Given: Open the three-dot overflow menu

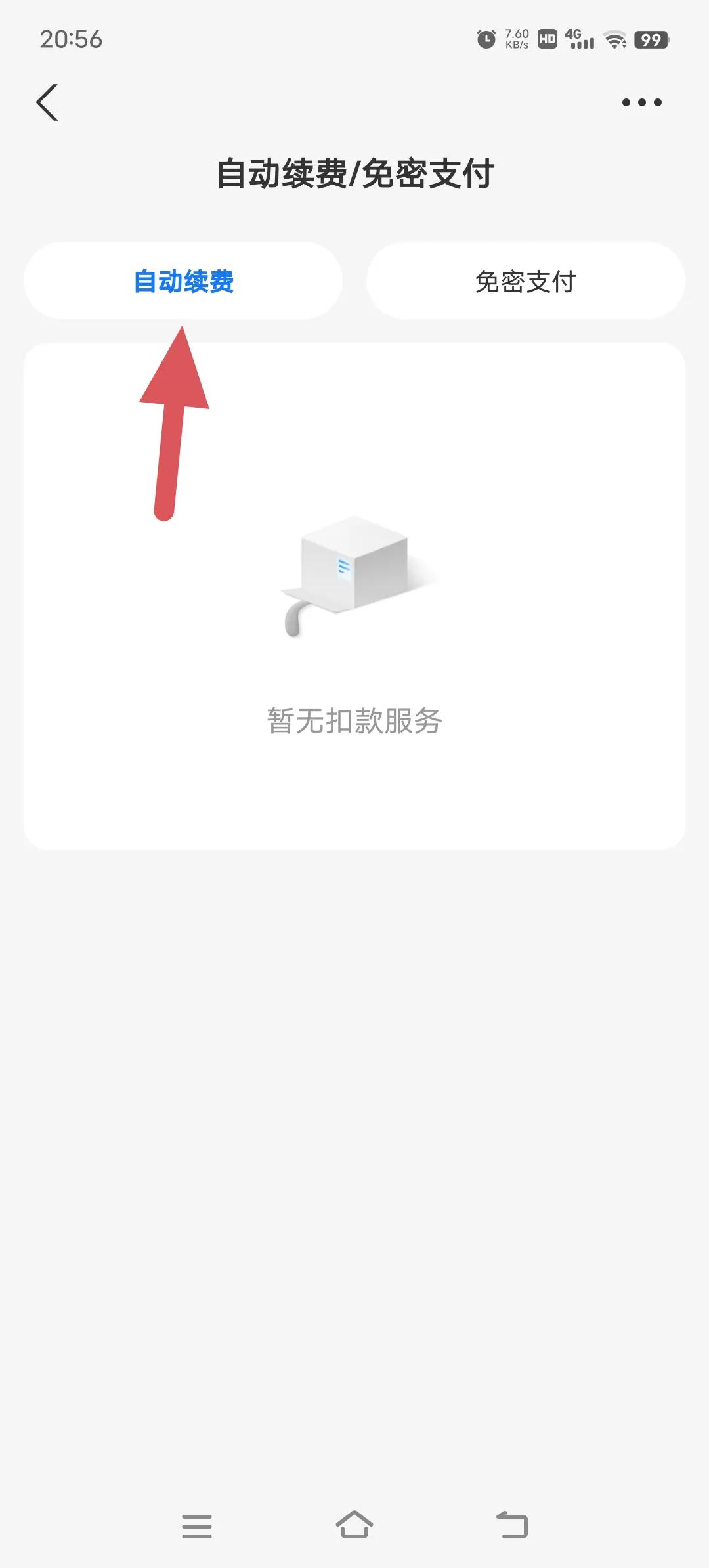Looking at the screenshot, I should point(641,102).
